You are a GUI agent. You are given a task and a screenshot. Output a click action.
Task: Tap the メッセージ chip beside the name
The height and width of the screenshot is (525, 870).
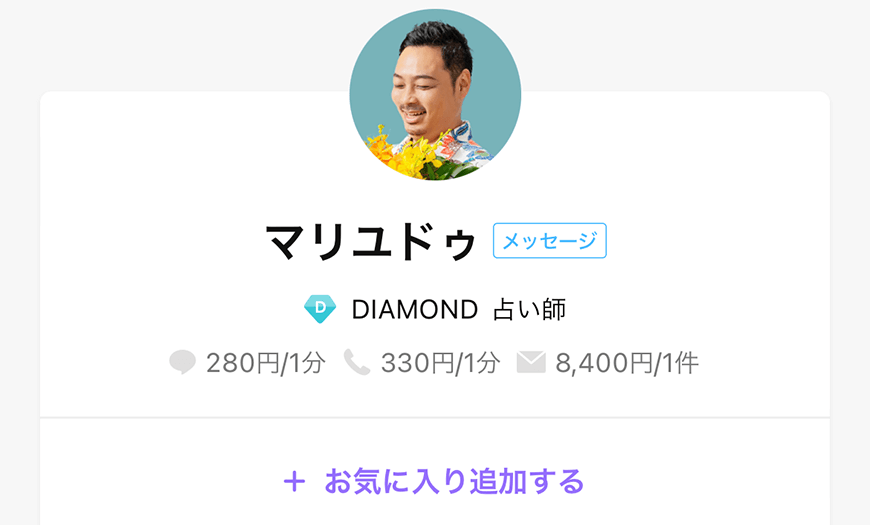click(549, 241)
